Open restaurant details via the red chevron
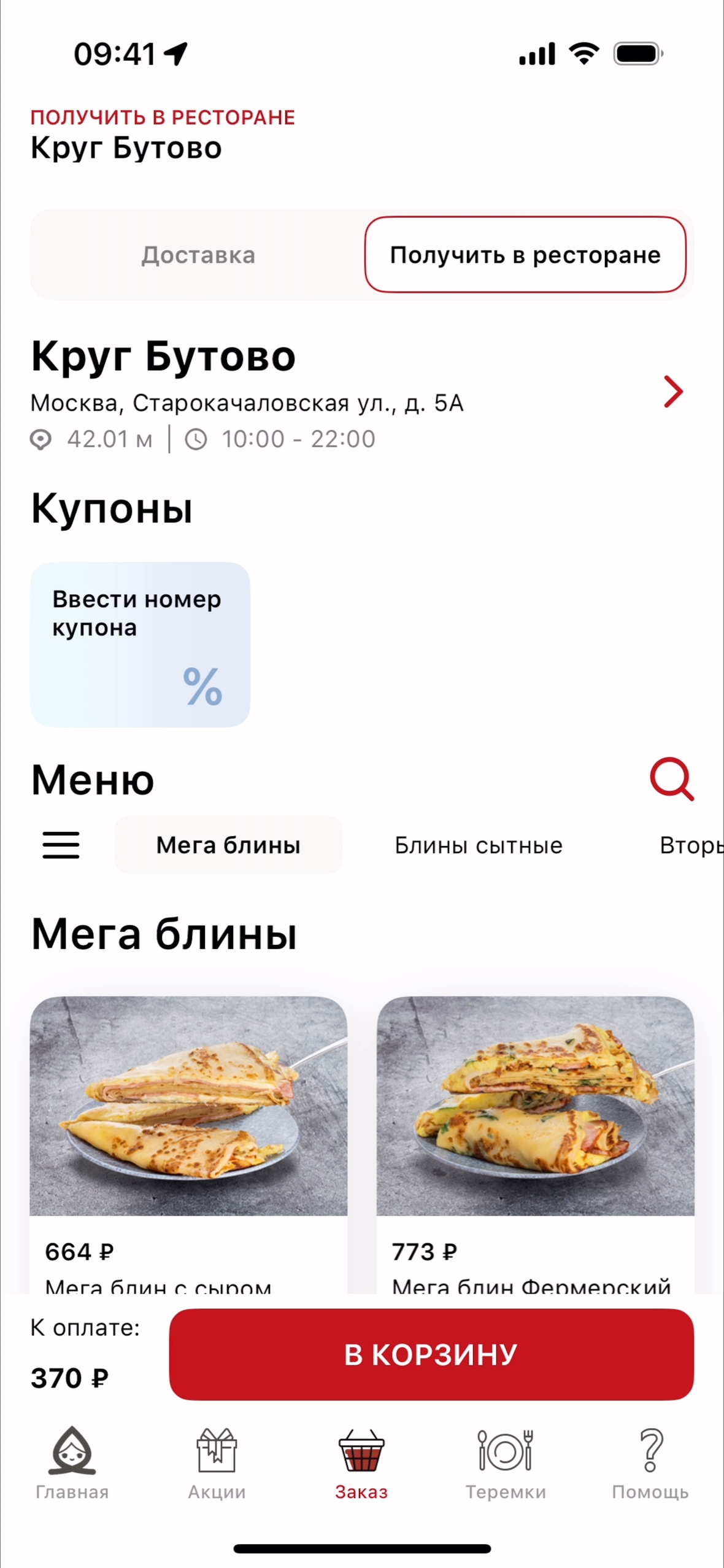724x1568 pixels. pyautogui.click(x=673, y=392)
